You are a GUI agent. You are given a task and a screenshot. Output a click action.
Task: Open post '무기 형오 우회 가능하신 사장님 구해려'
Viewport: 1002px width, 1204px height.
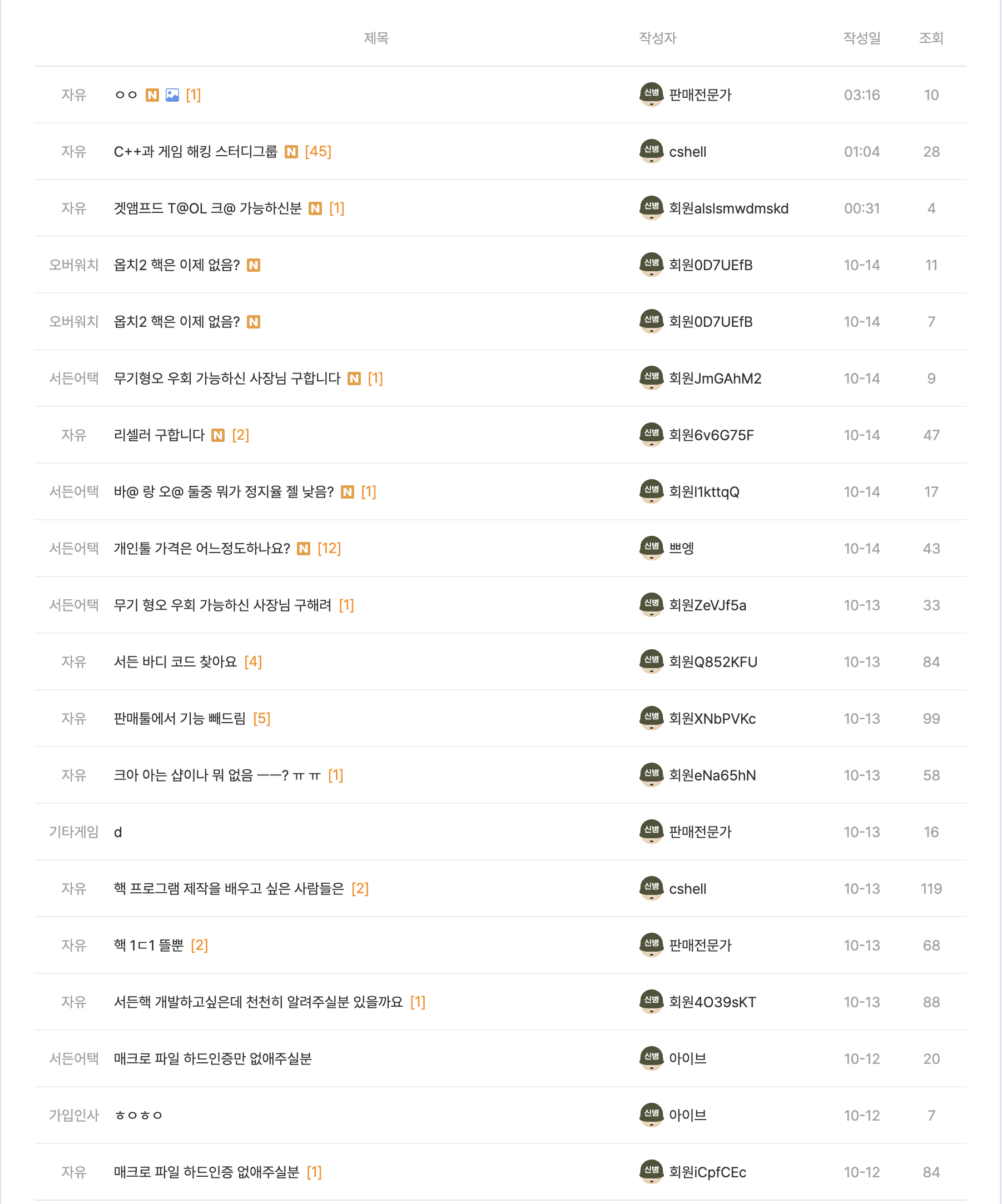tap(222, 605)
